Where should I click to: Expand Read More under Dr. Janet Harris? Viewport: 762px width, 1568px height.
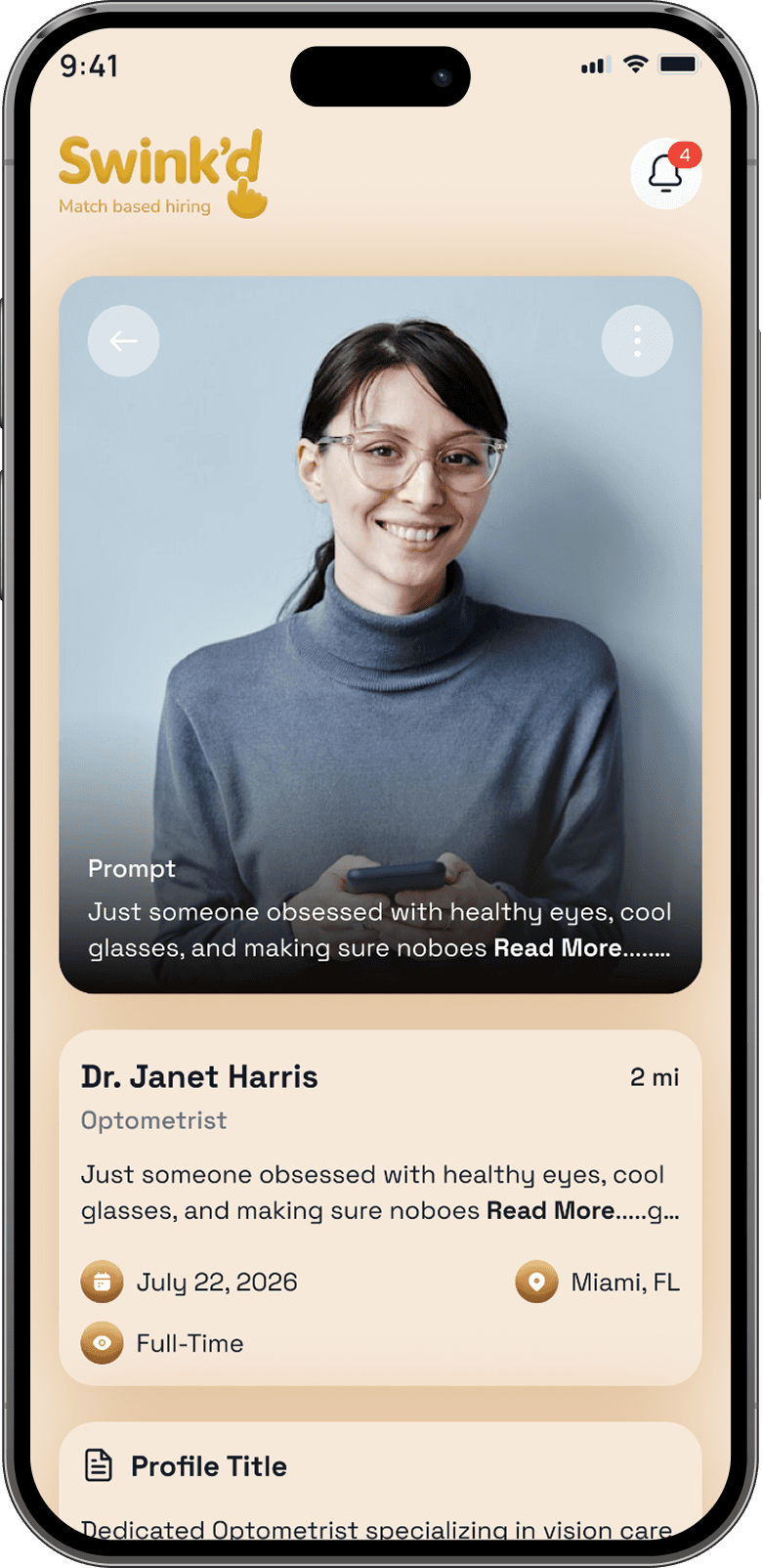click(550, 1210)
